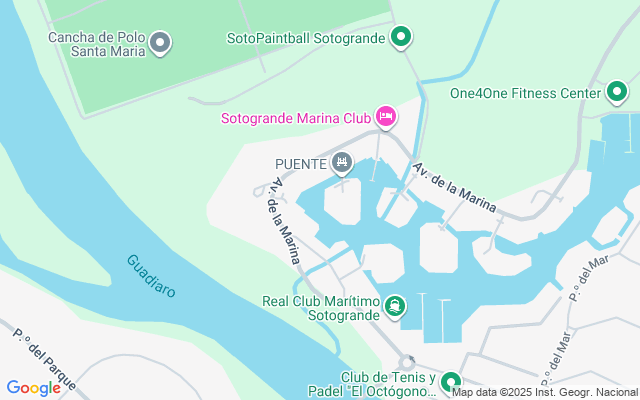This screenshot has height=400, width=640.
Task: Open the Sotogrande Marina Club hotel marker
Action: point(386,117)
